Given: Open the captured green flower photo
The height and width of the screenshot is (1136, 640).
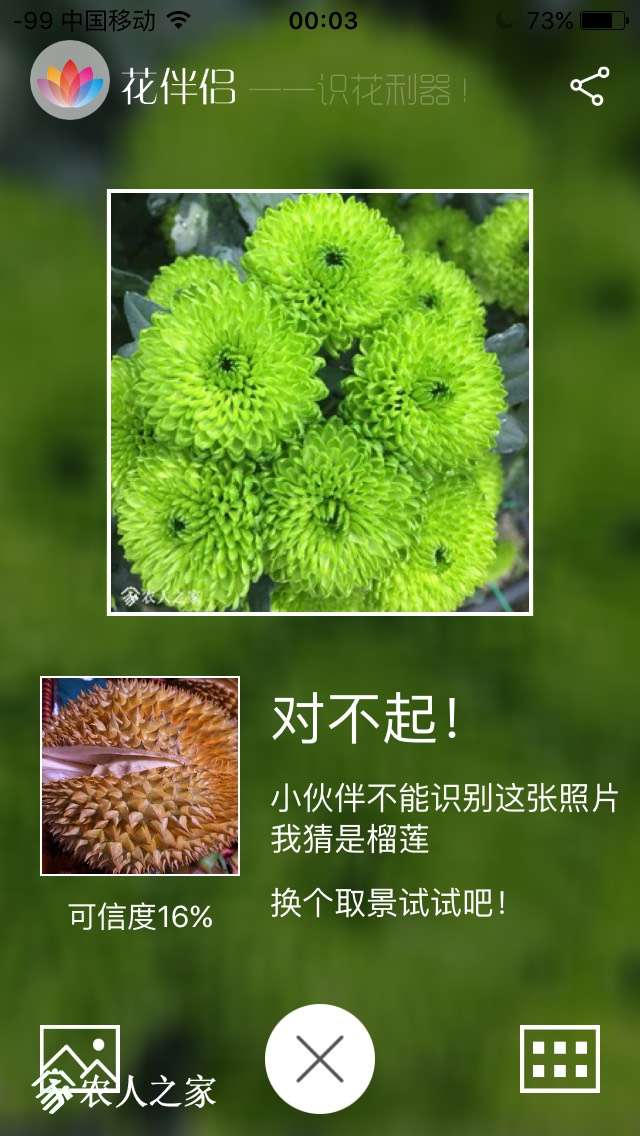Looking at the screenshot, I should coord(320,402).
